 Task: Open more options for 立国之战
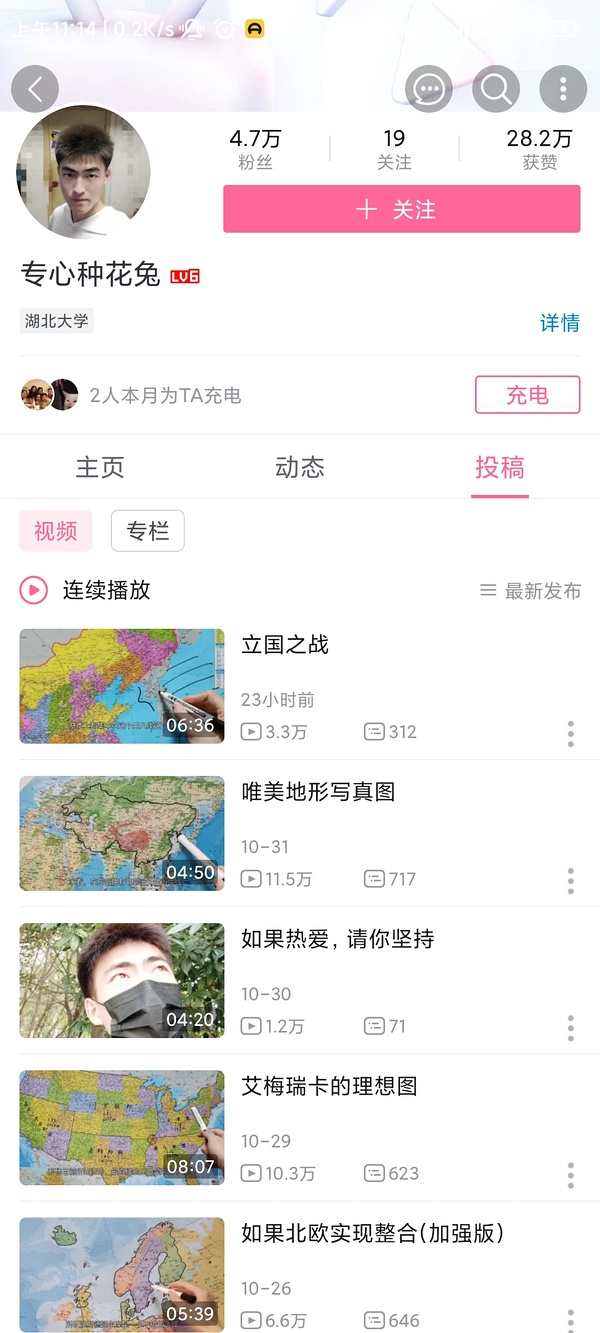point(571,734)
